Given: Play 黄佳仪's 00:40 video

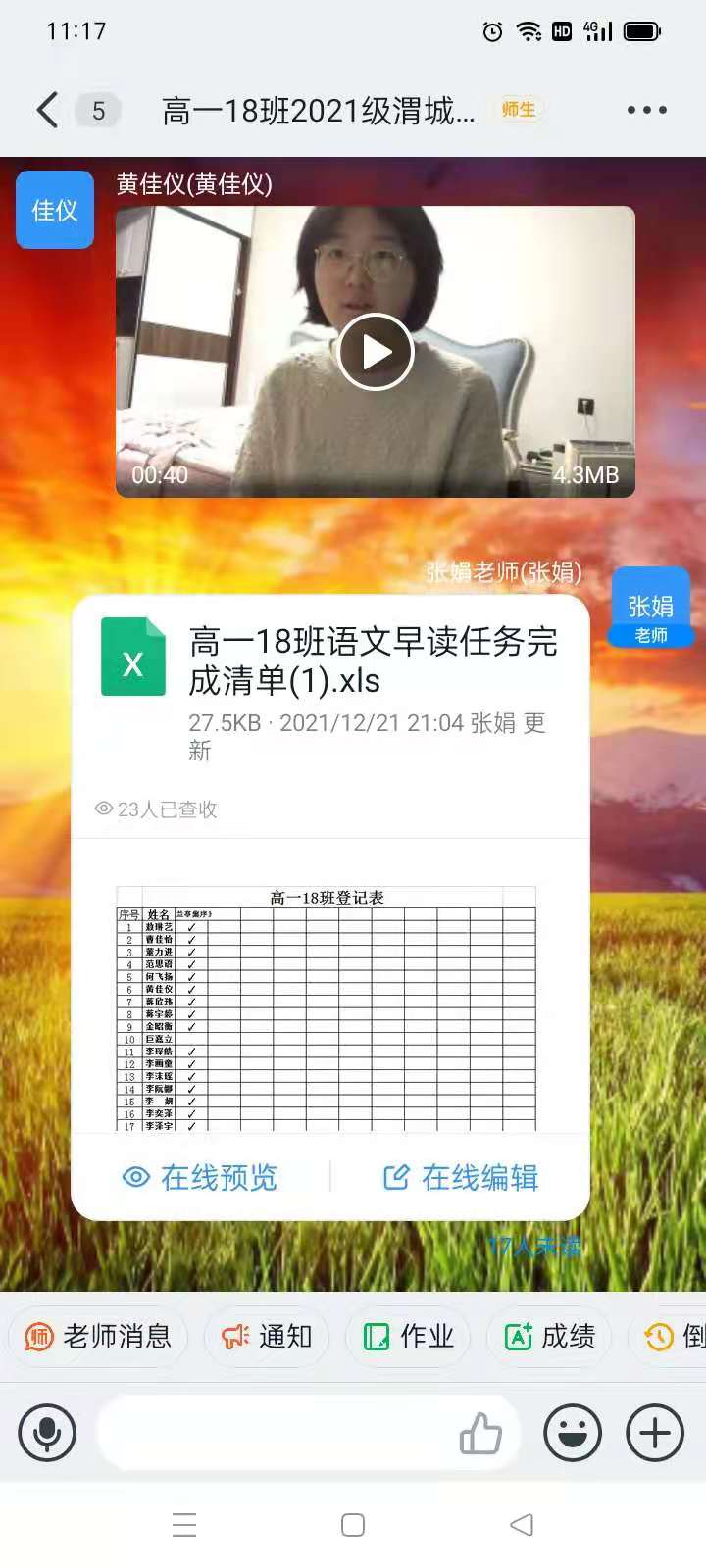Looking at the screenshot, I should click(376, 352).
